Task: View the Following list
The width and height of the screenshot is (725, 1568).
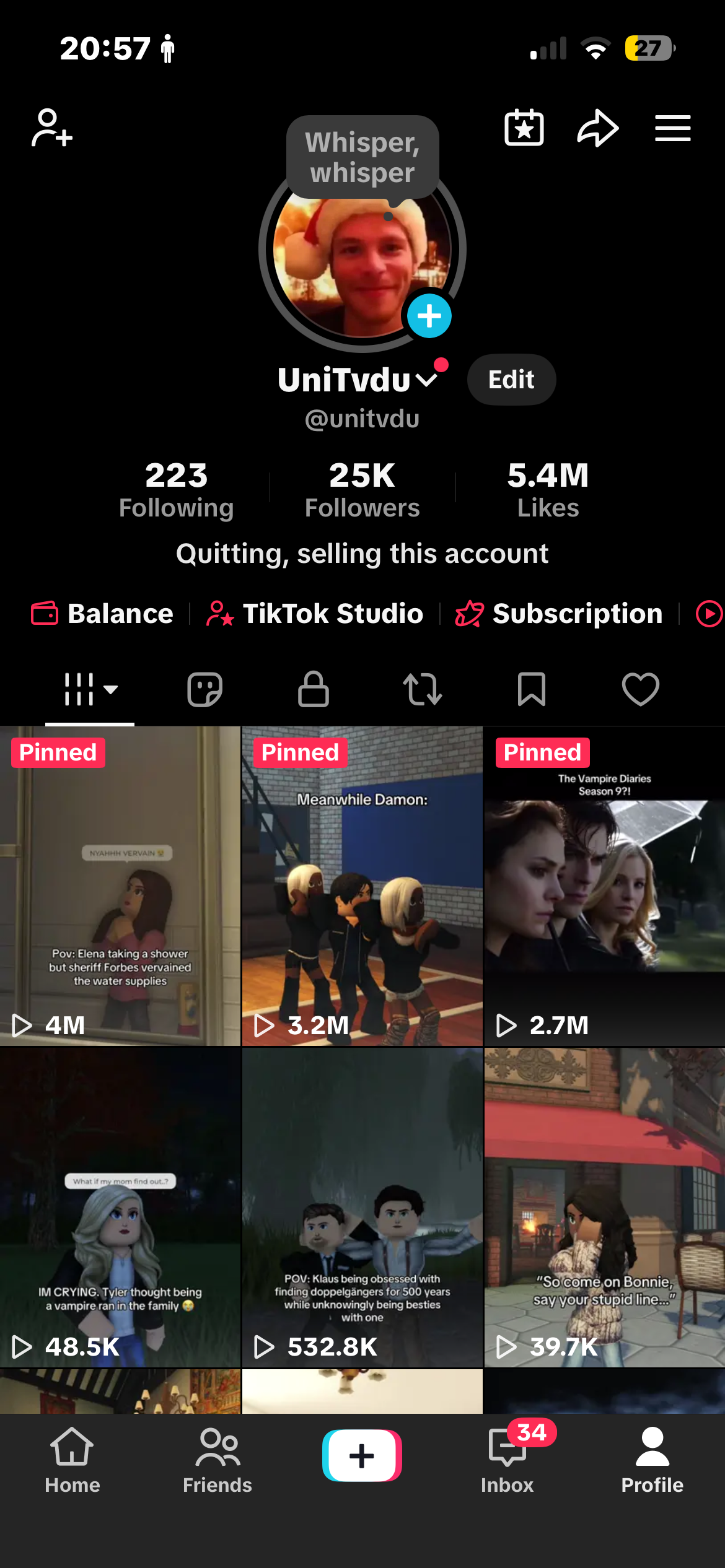Action: pos(176,489)
